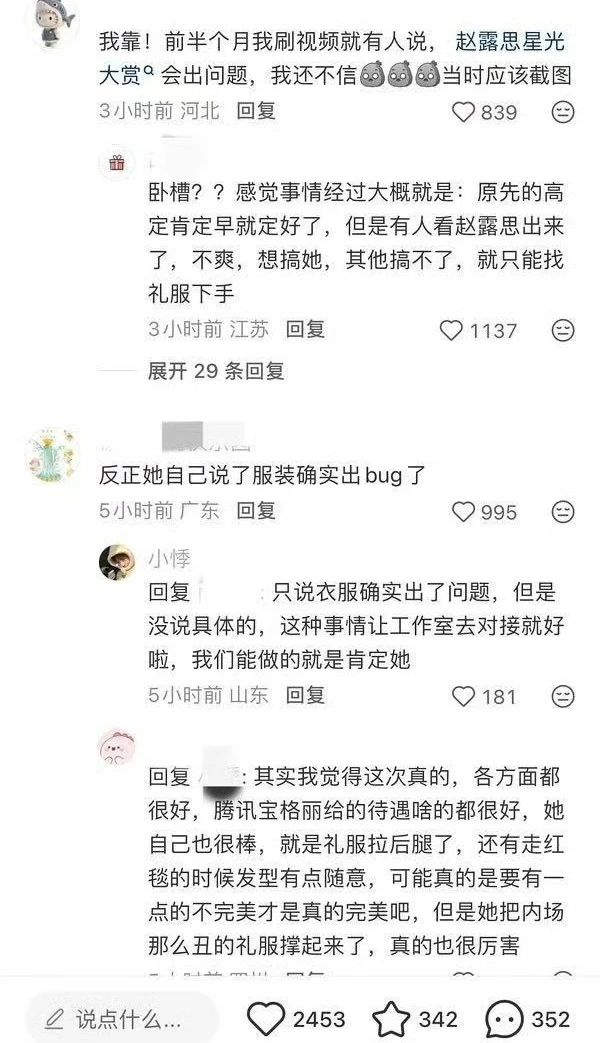Open 小悸's profile avatar
This screenshot has width=600, height=1043.
[x=117, y=562]
